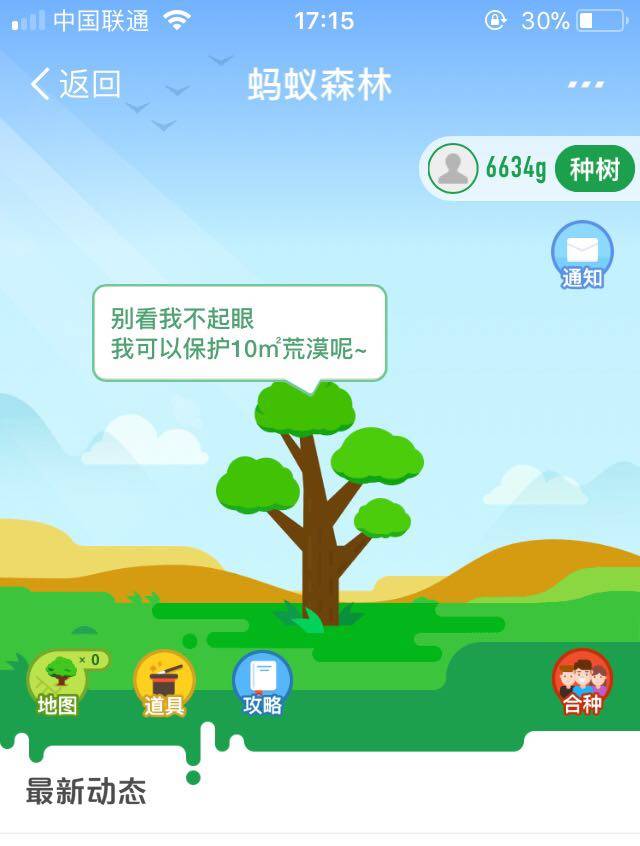
Task: View the 攻略 guide
Action: [x=262, y=682]
